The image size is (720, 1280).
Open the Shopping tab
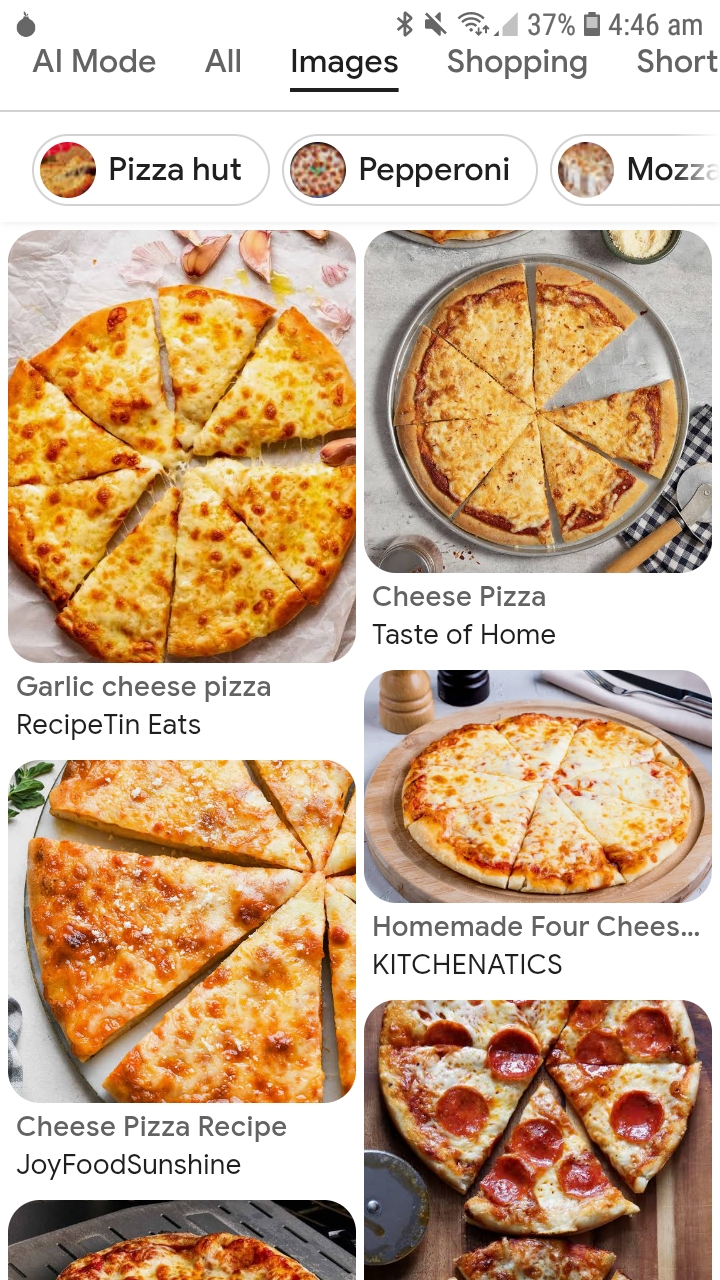pos(517,62)
